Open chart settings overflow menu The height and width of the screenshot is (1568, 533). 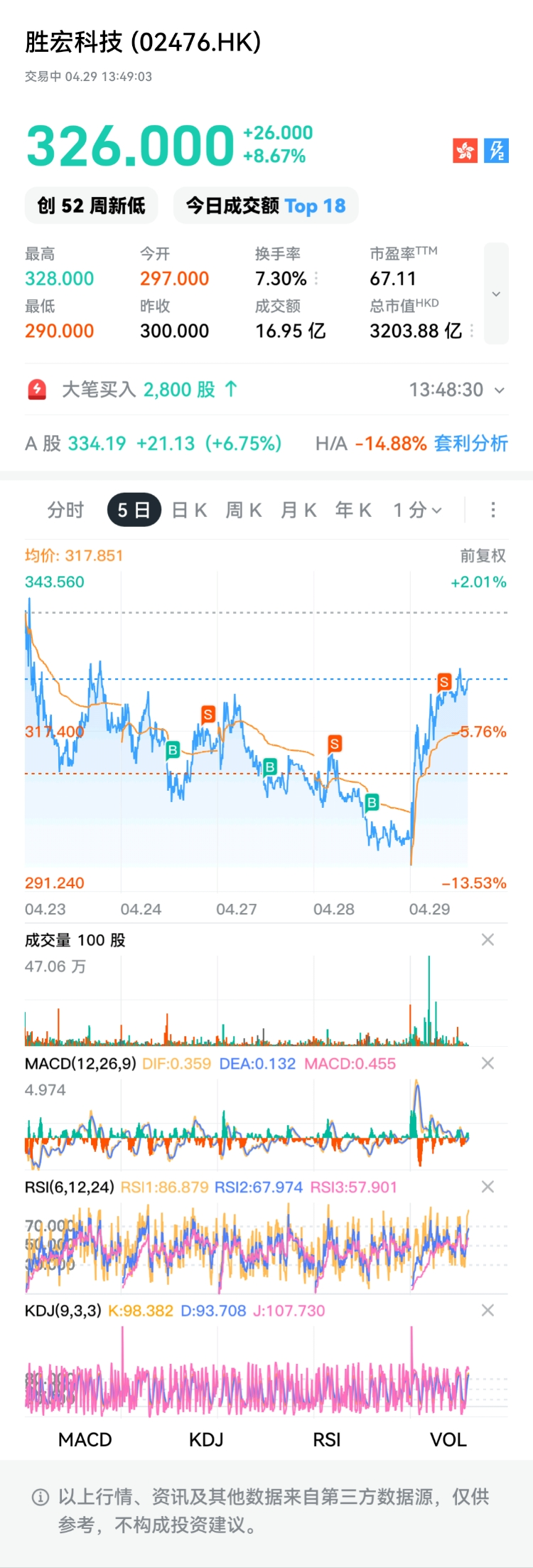point(493,510)
